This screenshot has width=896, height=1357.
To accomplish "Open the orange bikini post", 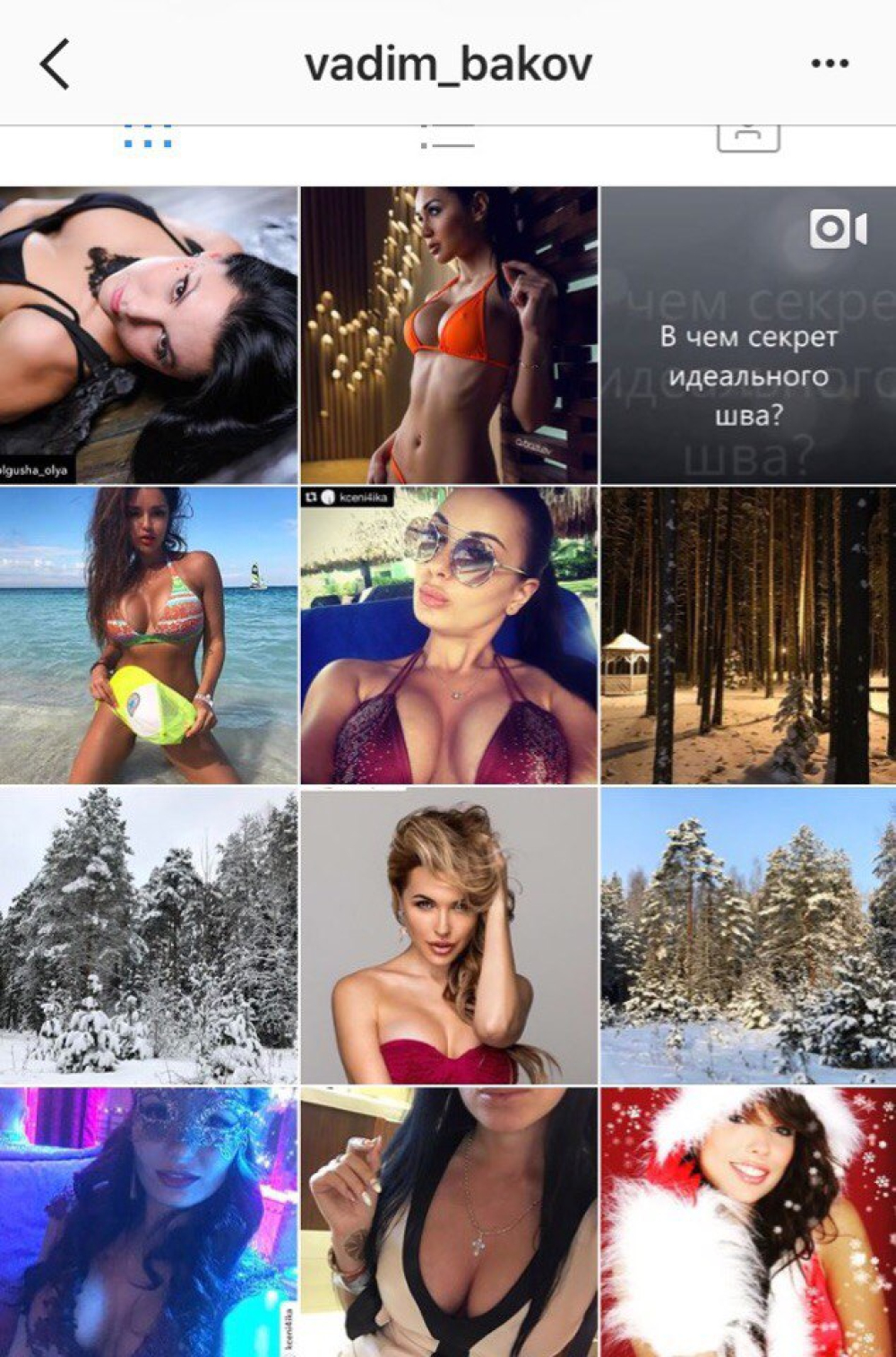I will pyautogui.click(x=448, y=334).
